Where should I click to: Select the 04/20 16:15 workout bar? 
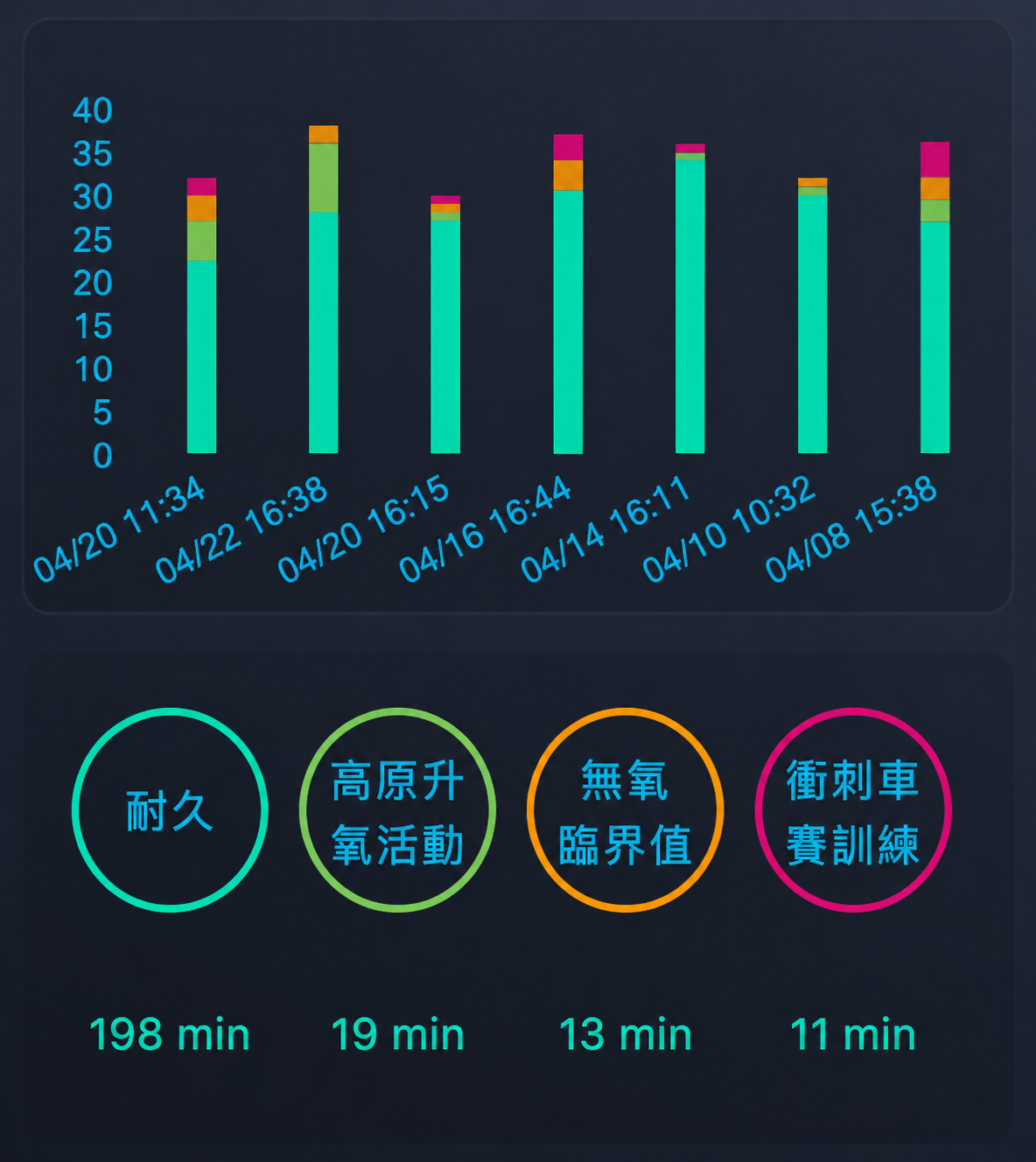[x=445, y=325]
